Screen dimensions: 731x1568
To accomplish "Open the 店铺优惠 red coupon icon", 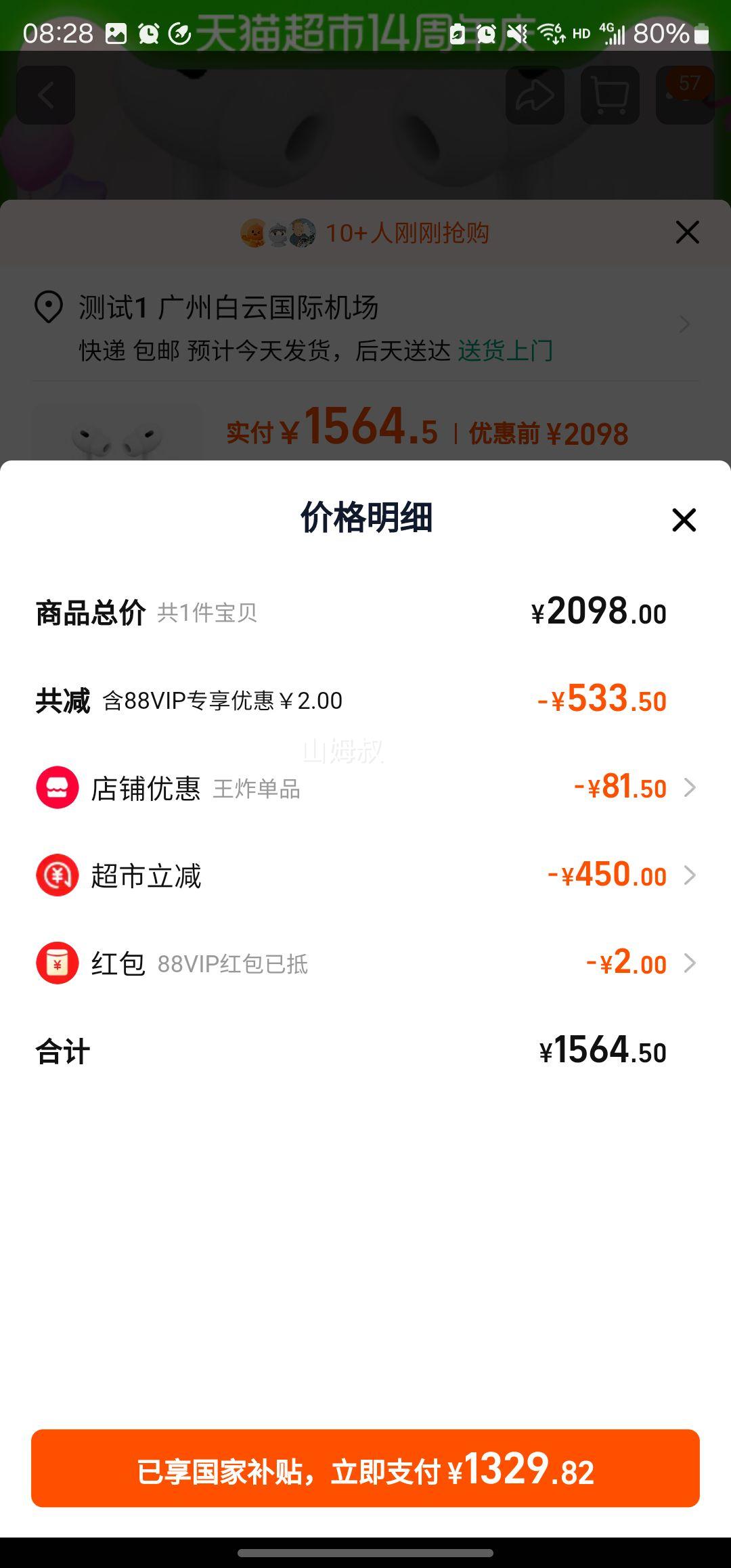I will [58, 787].
